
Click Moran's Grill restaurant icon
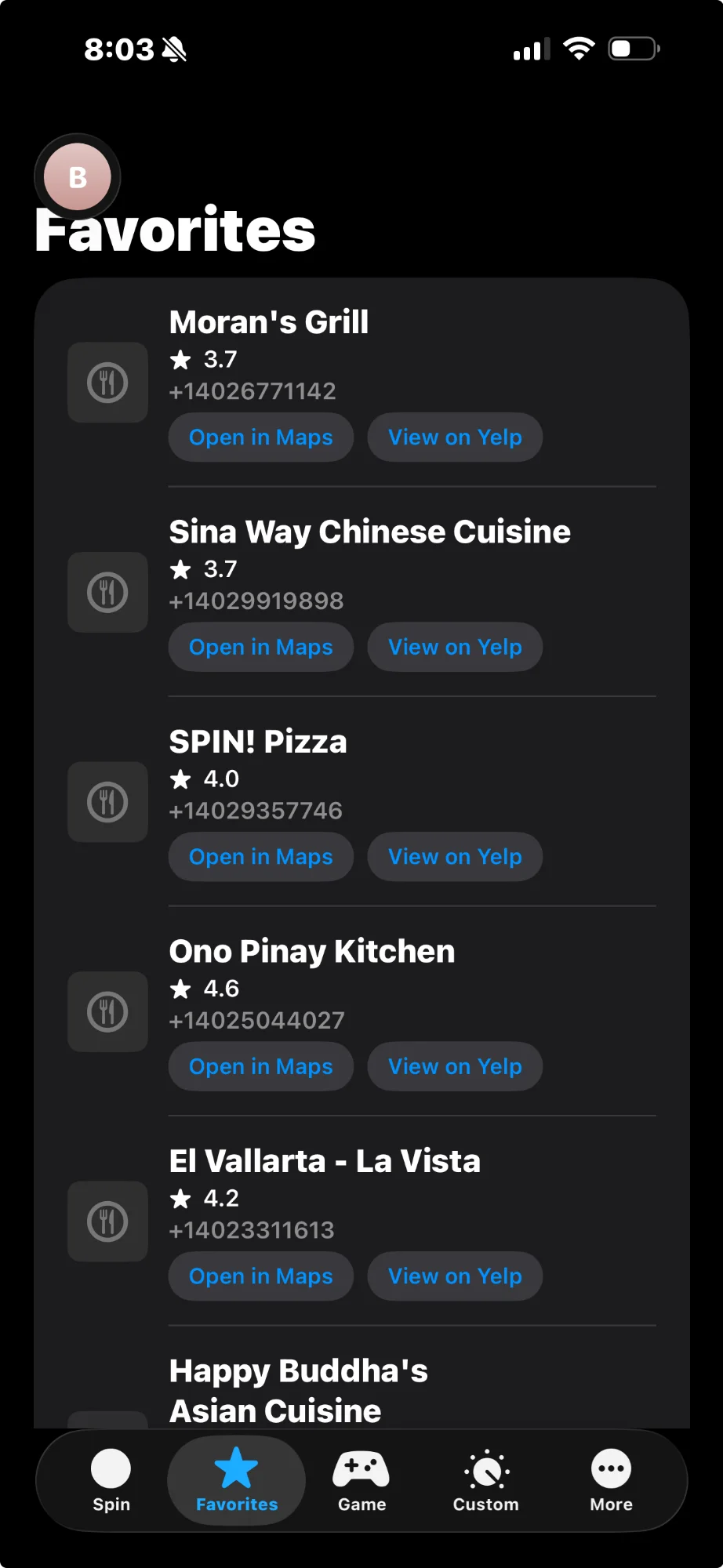(107, 383)
